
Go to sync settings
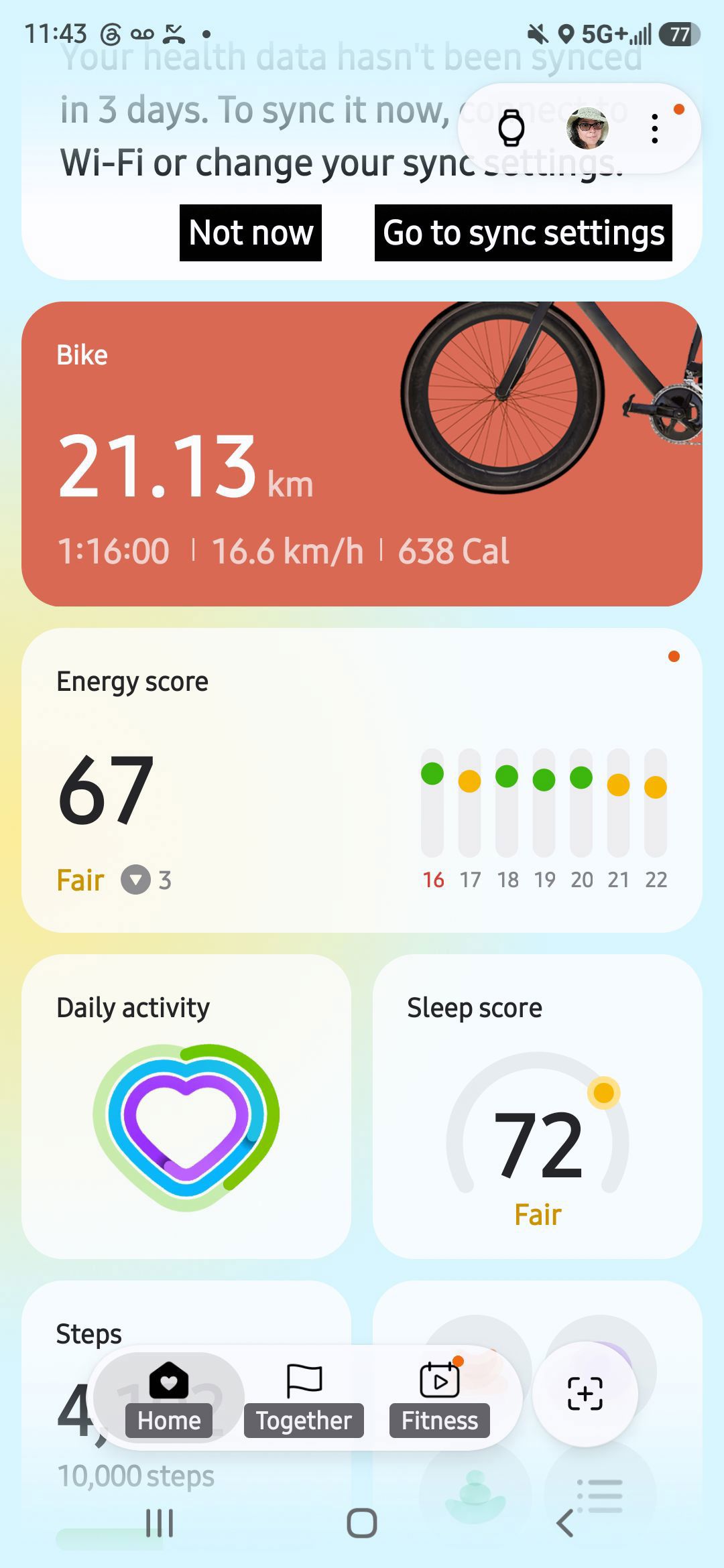(x=524, y=233)
